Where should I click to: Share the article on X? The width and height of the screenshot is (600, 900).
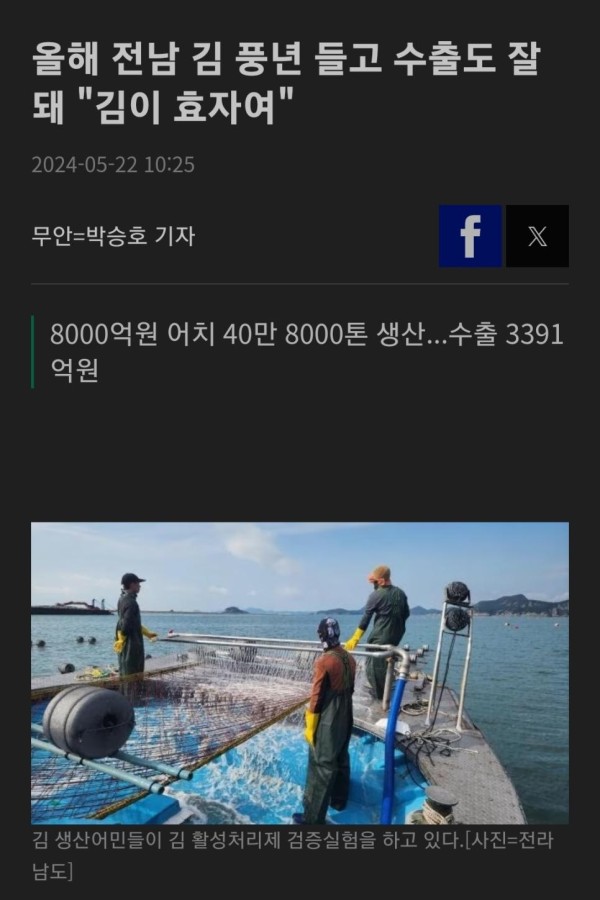[537, 236]
